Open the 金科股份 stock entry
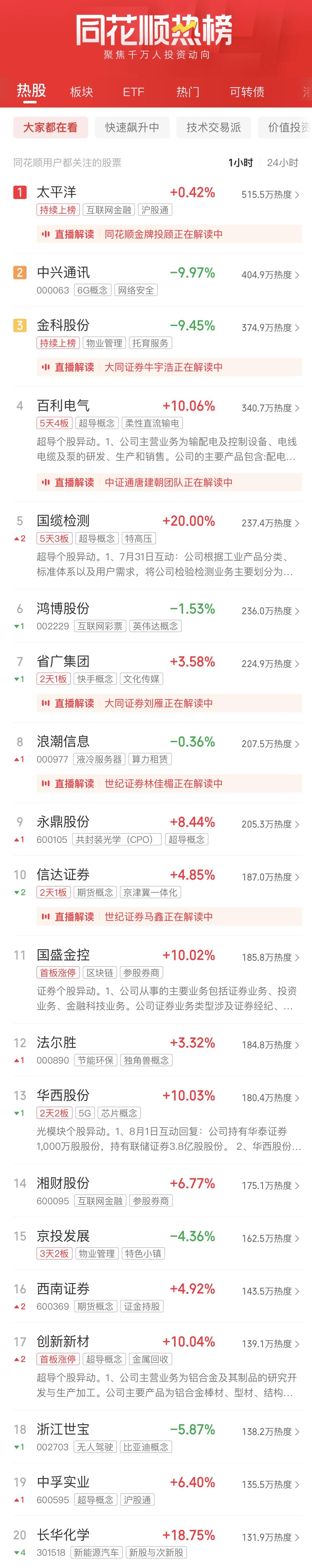 coord(63,325)
